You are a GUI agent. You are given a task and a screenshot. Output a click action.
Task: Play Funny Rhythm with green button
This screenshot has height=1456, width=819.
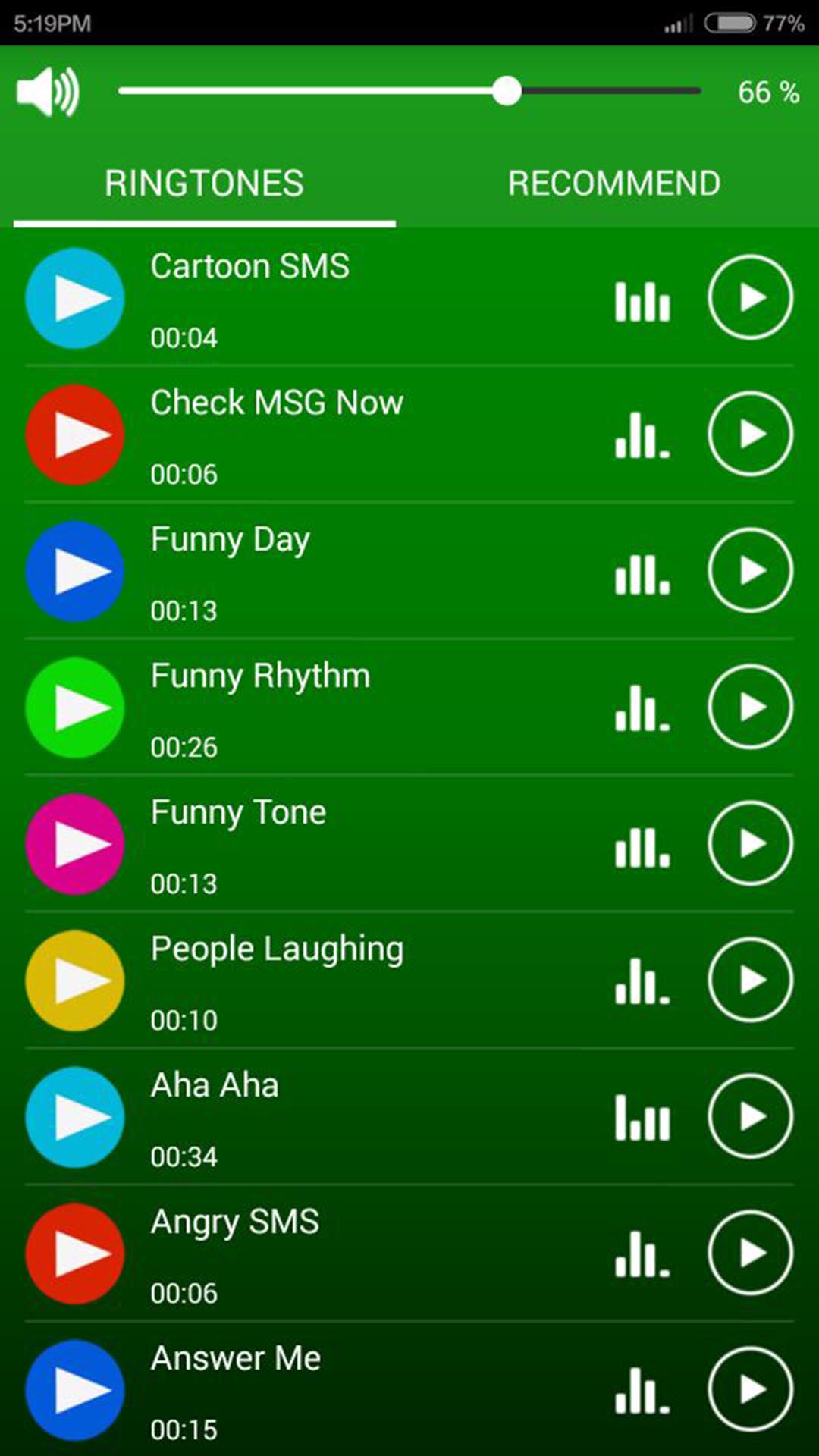tap(74, 708)
